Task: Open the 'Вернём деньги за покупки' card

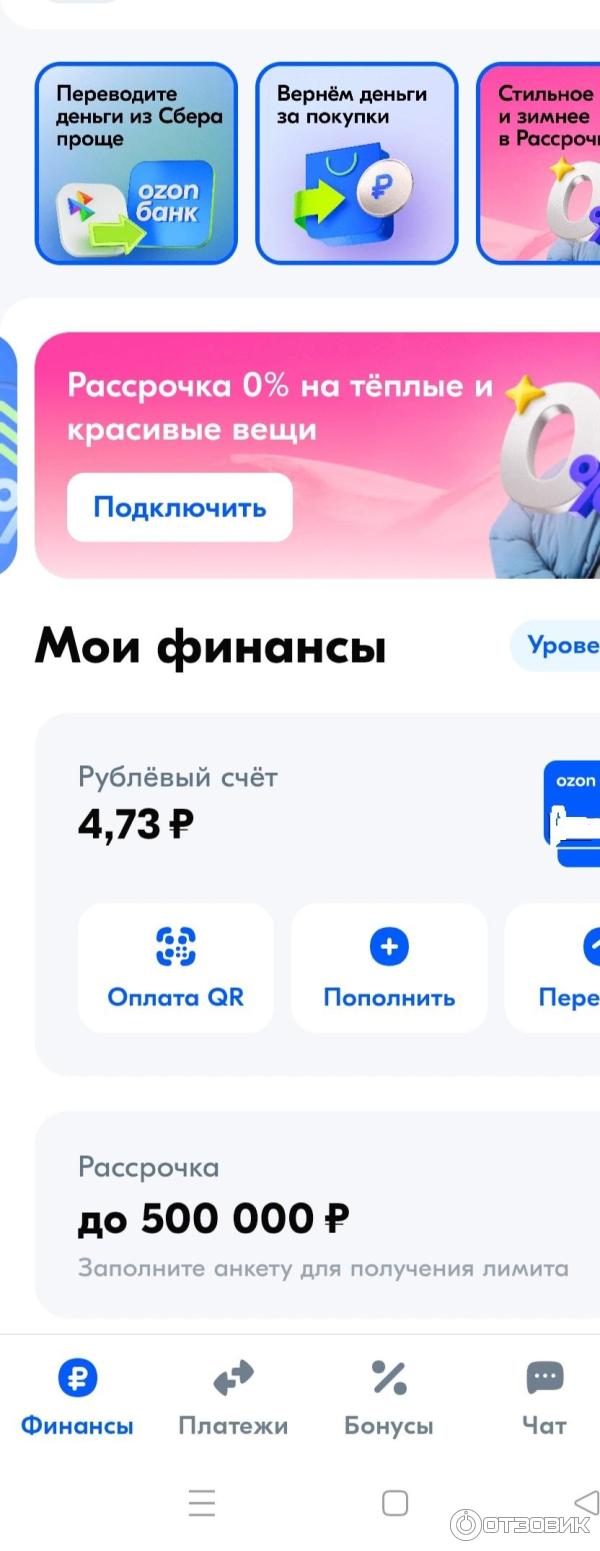Action: coord(357,163)
